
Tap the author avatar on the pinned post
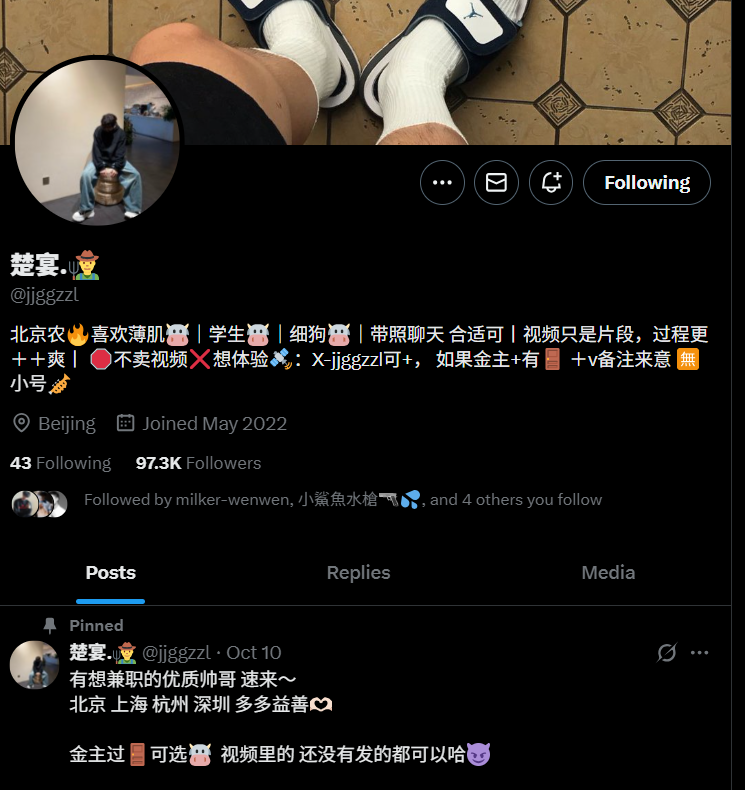[x=34, y=665]
